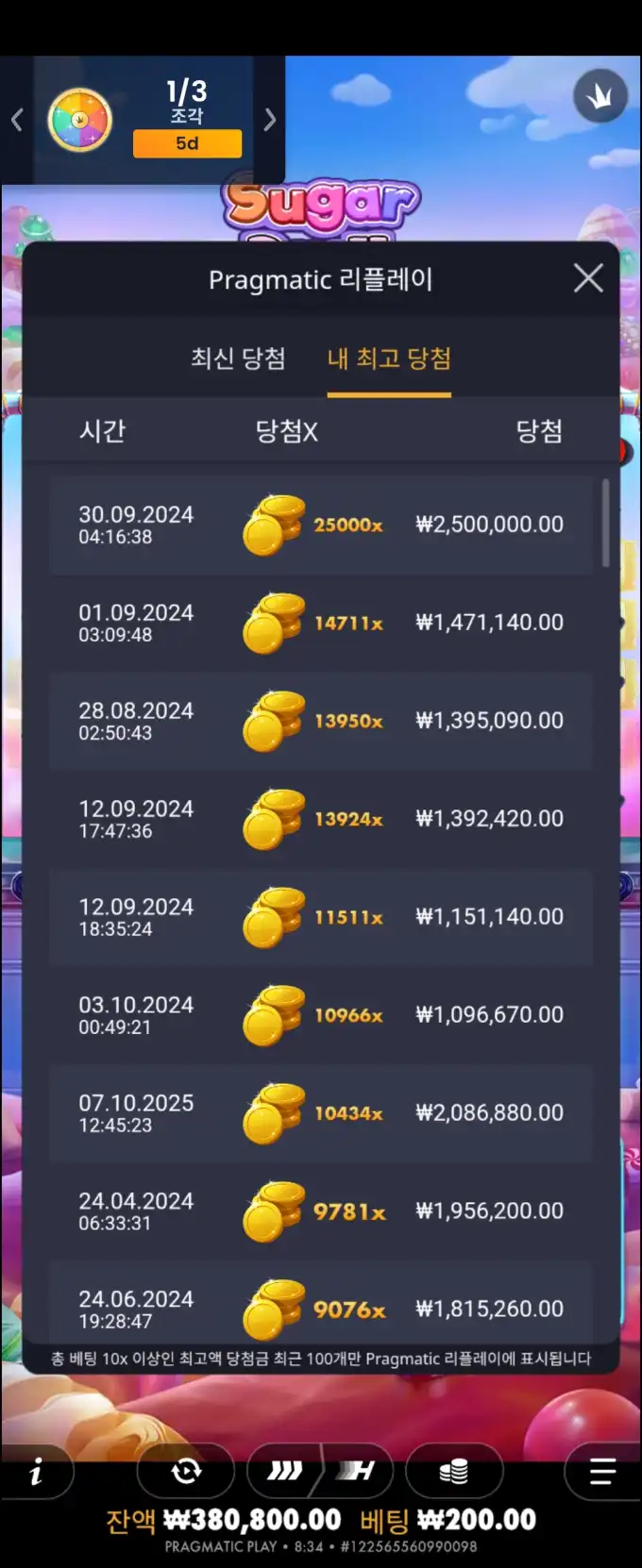The width and height of the screenshot is (642, 1568).
Task: Tap the autoplay spin icon
Action: click(186, 1471)
